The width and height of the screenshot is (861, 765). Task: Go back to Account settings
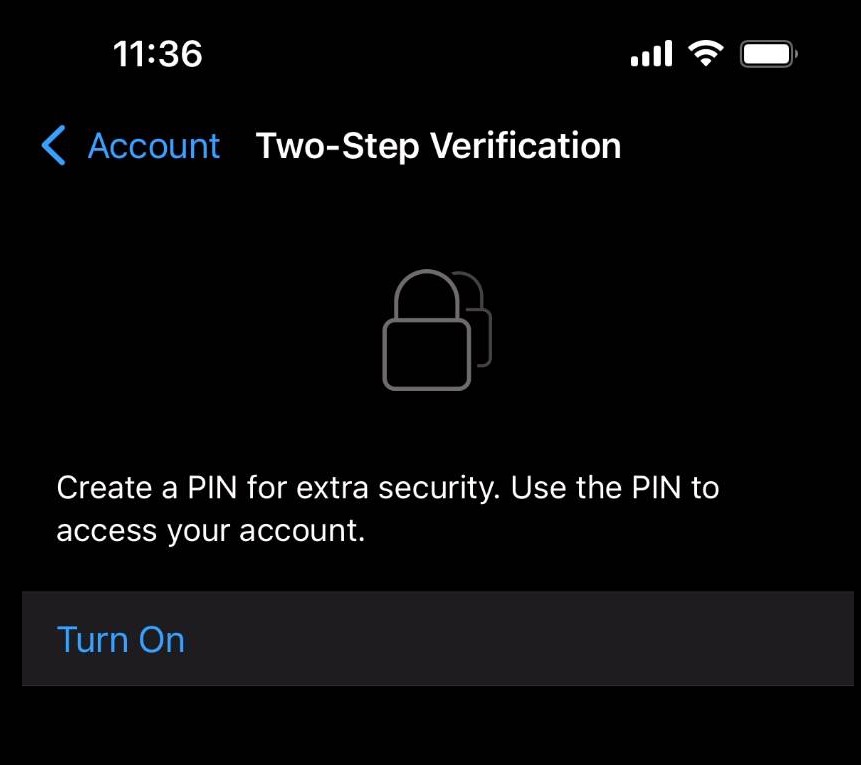pos(131,146)
